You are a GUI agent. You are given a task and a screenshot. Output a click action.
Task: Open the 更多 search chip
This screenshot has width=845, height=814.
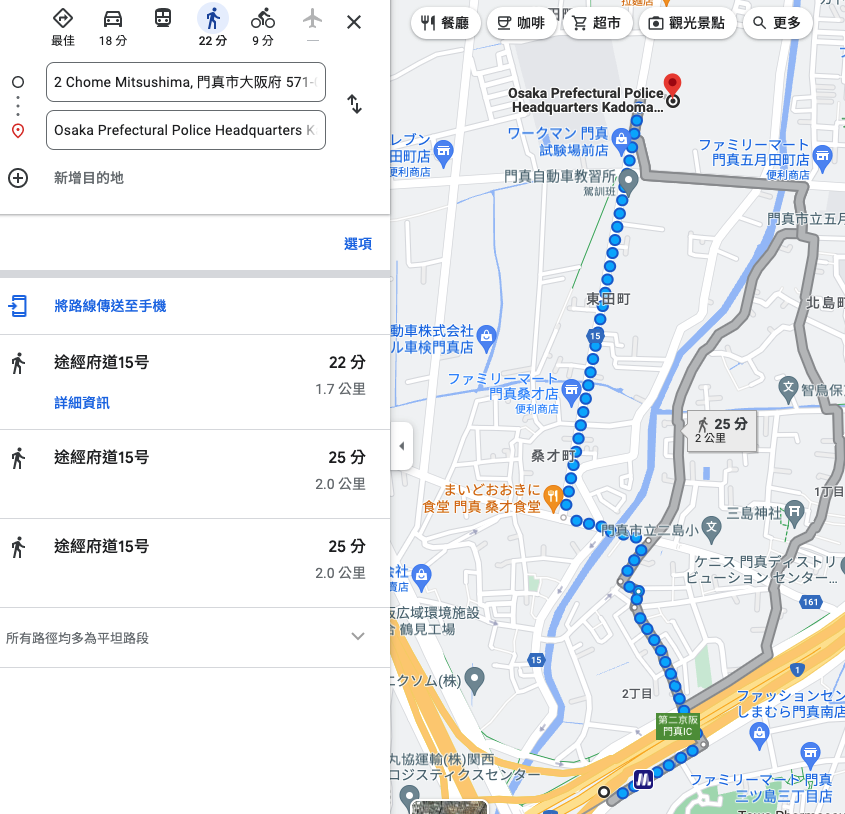[776, 23]
